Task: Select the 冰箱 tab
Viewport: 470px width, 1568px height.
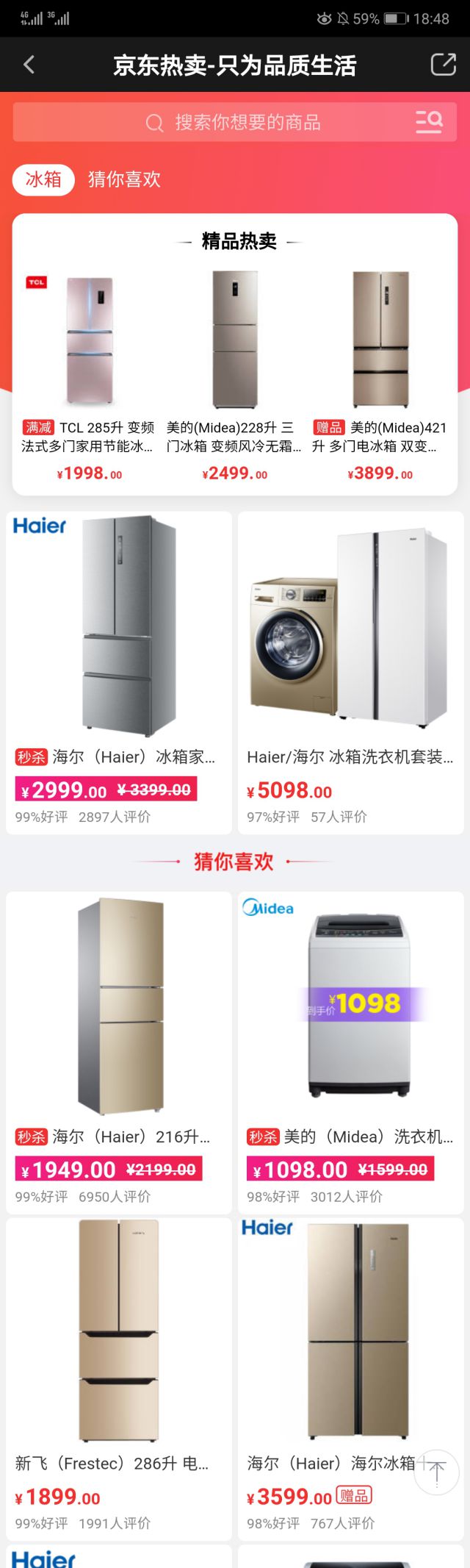Action: point(43,179)
